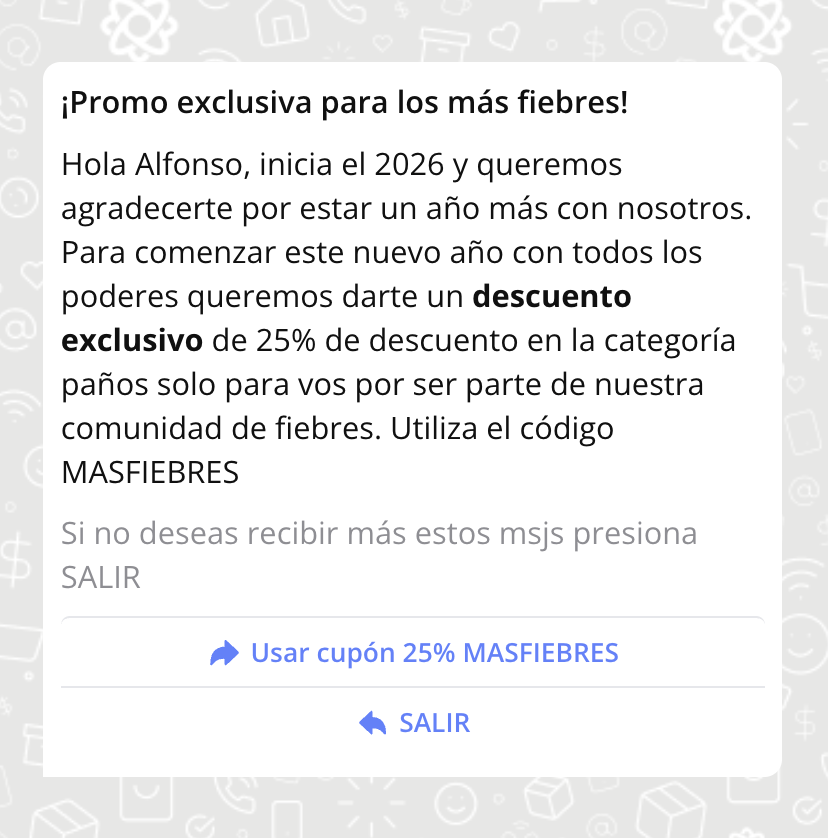Click the divider between the two reply options
This screenshot has width=828, height=838.
(414, 688)
